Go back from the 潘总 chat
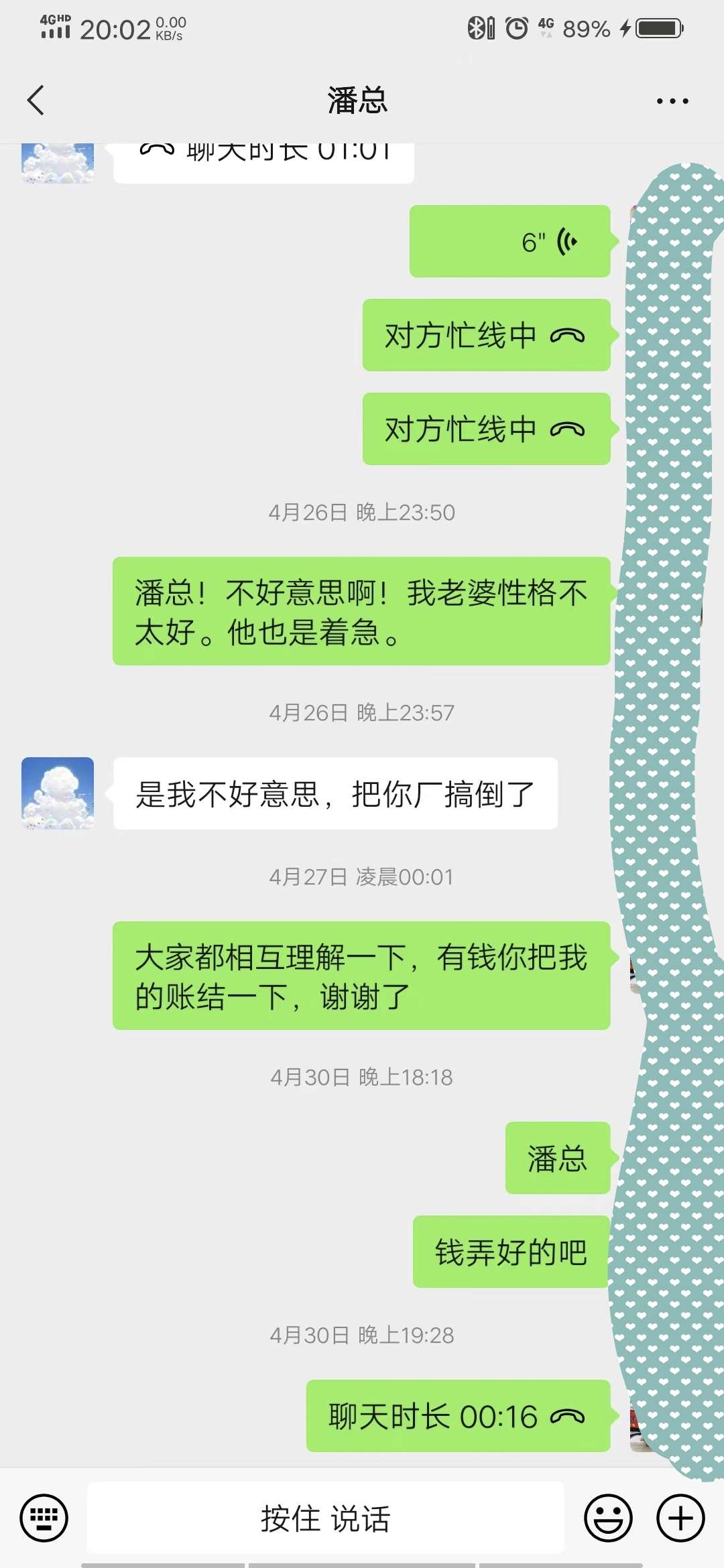This screenshot has height=1568, width=724. coord(36,101)
